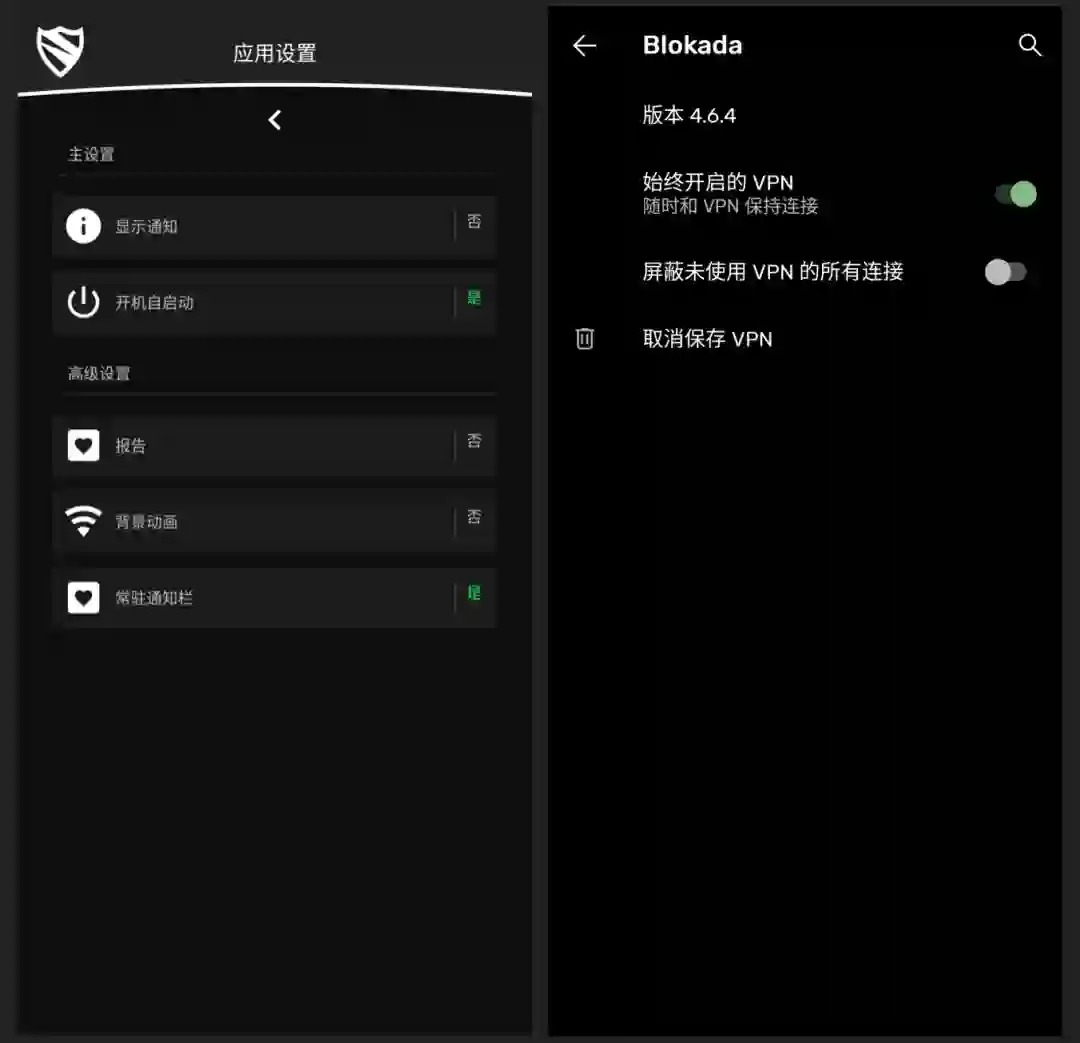Screen dimensions: 1080x1043
Task: Go back using the chevron under 应用设置
Action: [x=274, y=120]
